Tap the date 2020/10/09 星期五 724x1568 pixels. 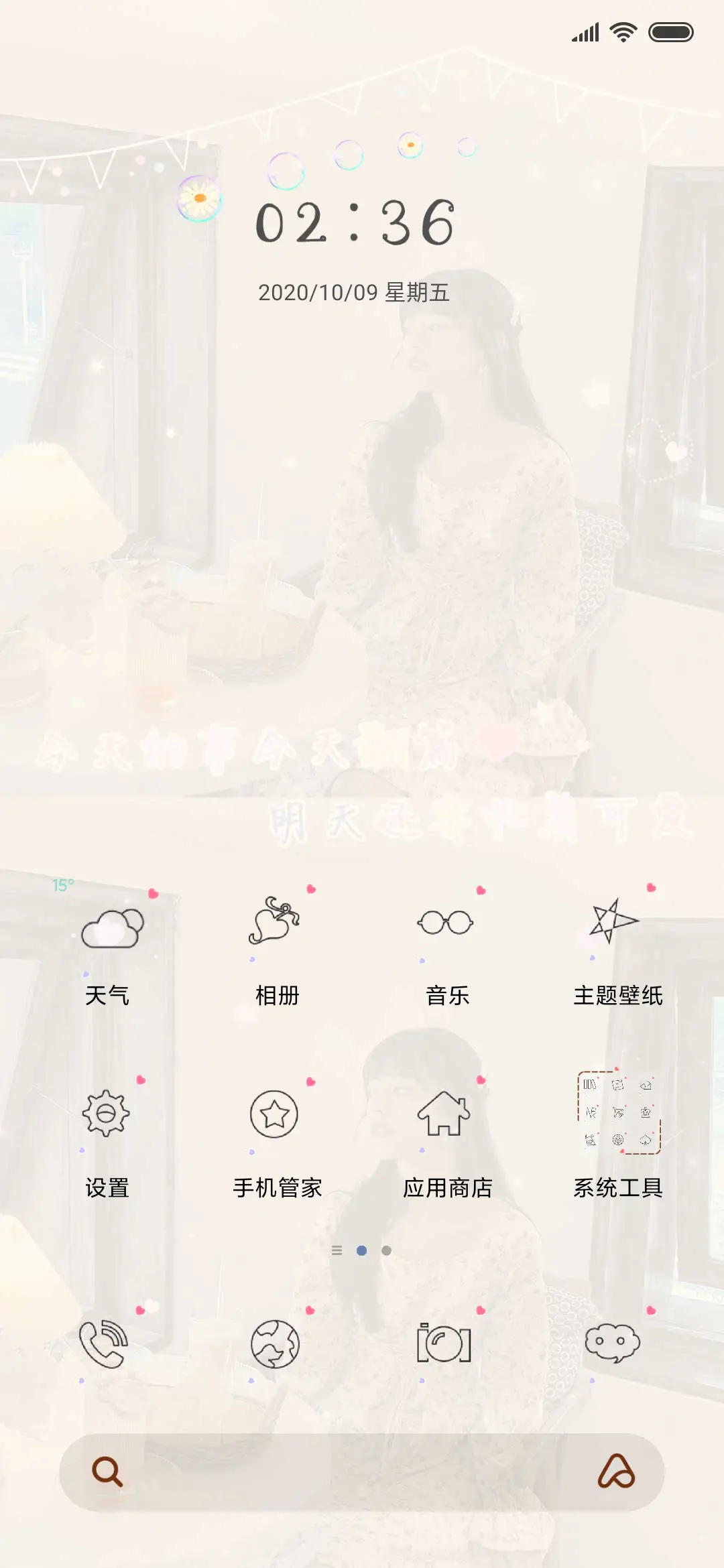(x=355, y=291)
